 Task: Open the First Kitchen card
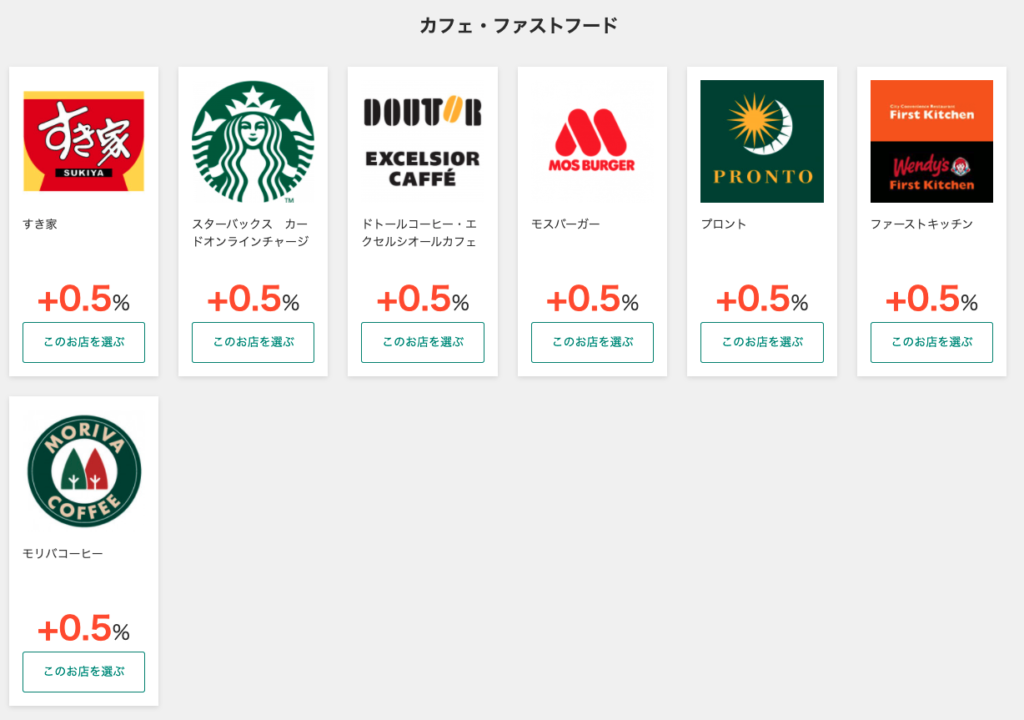(x=931, y=142)
